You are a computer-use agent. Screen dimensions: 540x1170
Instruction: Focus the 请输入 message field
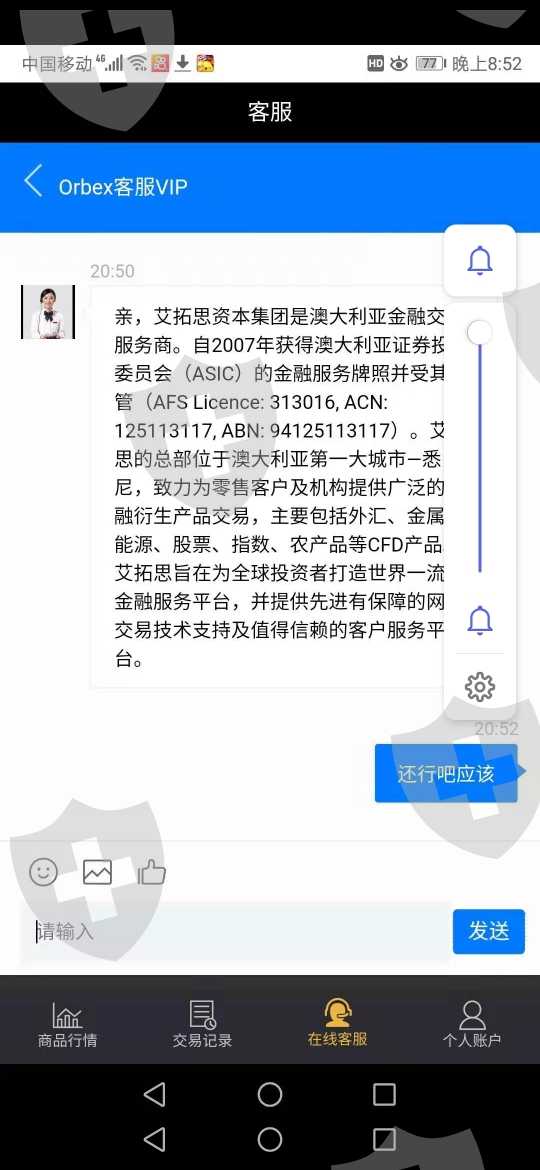coord(236,931)
